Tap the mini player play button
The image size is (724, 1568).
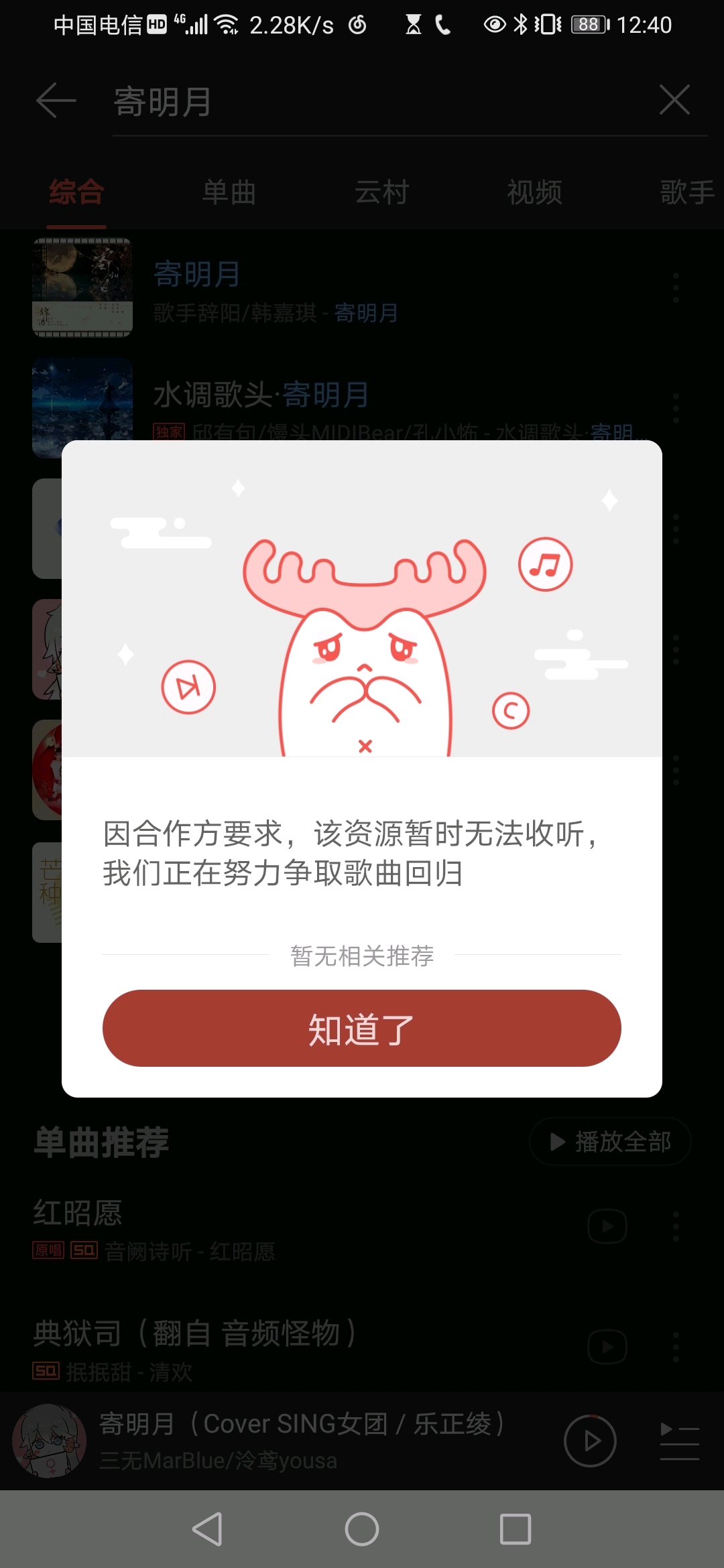[x=590, y=1441]
